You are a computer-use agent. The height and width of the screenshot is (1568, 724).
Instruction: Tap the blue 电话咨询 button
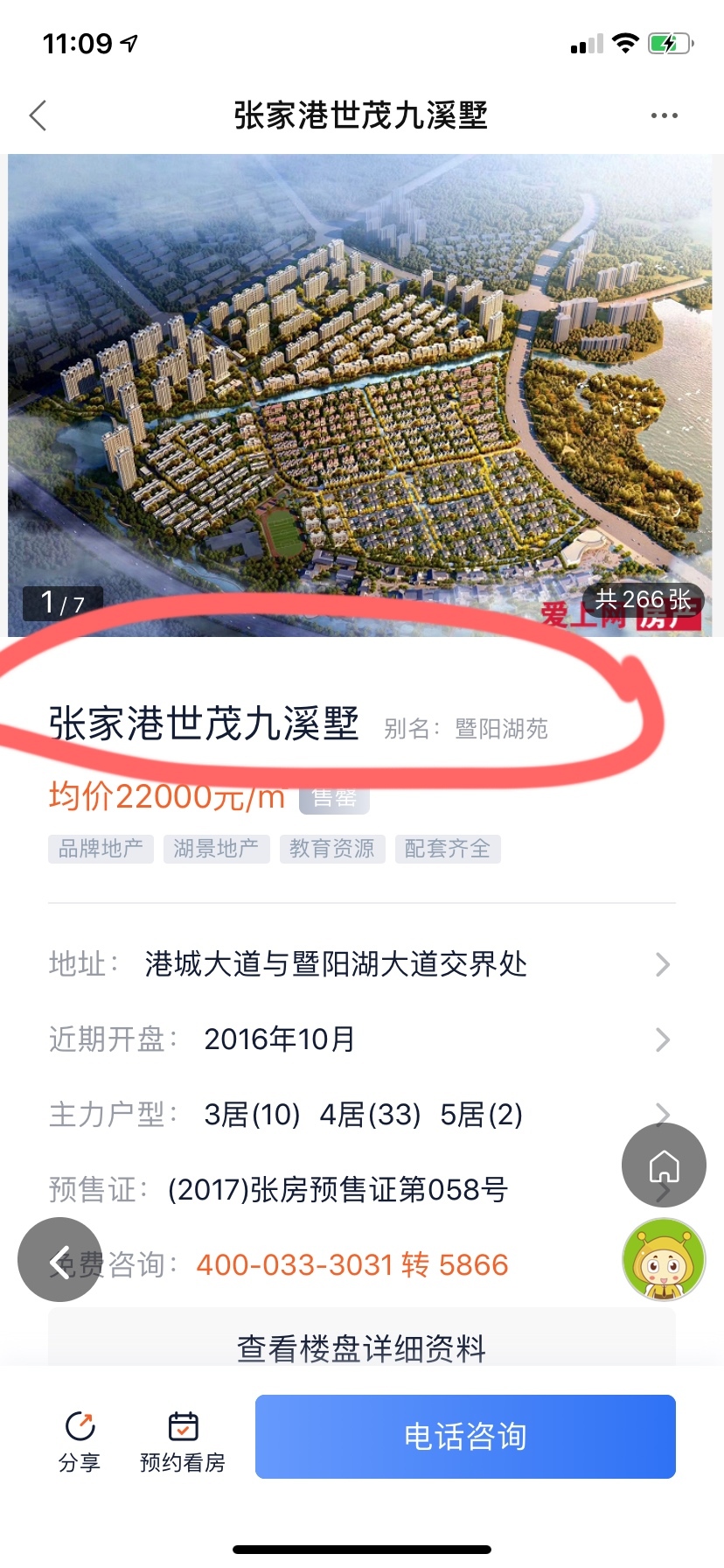tap(465, 1437)
